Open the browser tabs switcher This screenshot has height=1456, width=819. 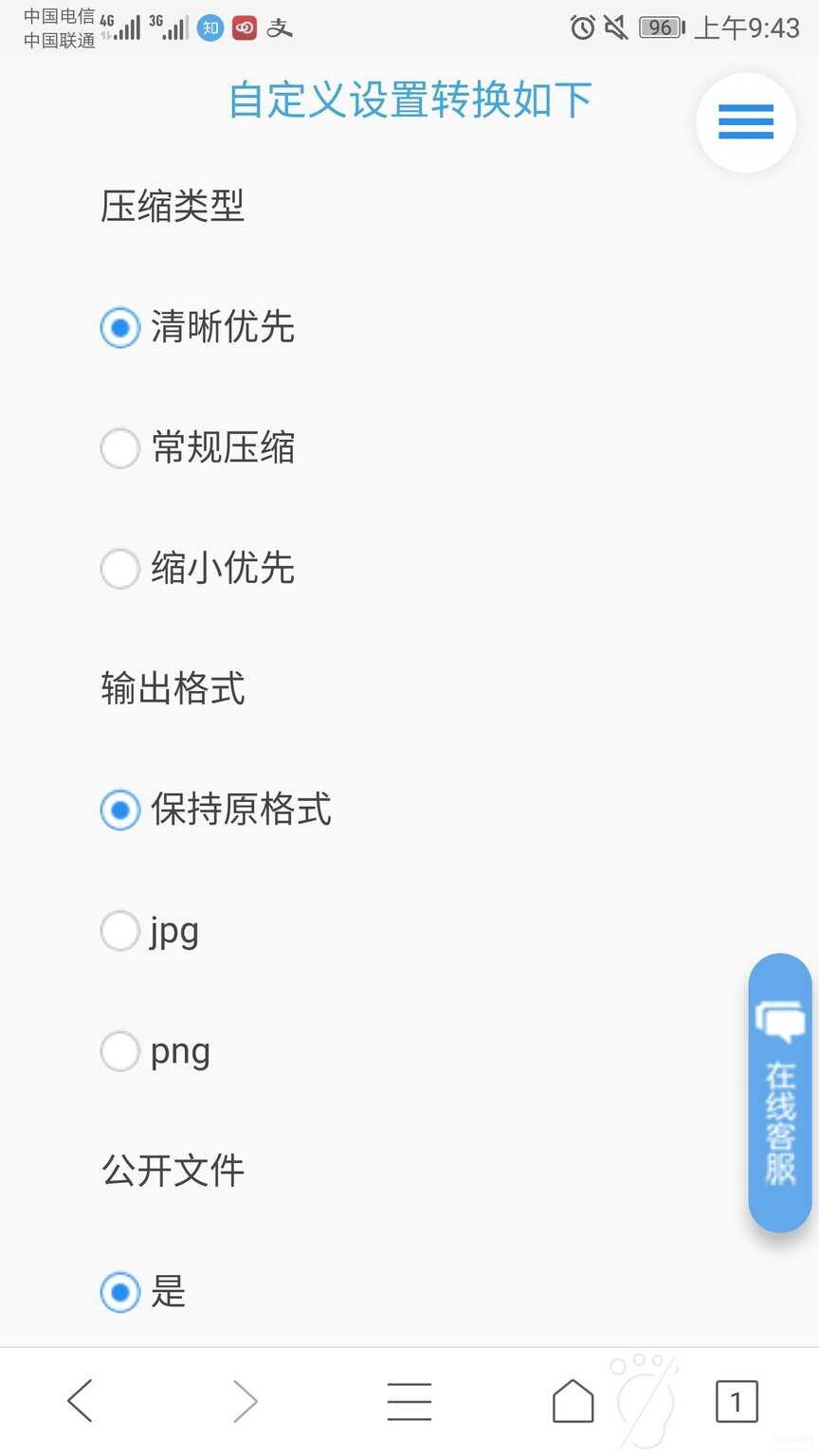(x=737, y=1401)
